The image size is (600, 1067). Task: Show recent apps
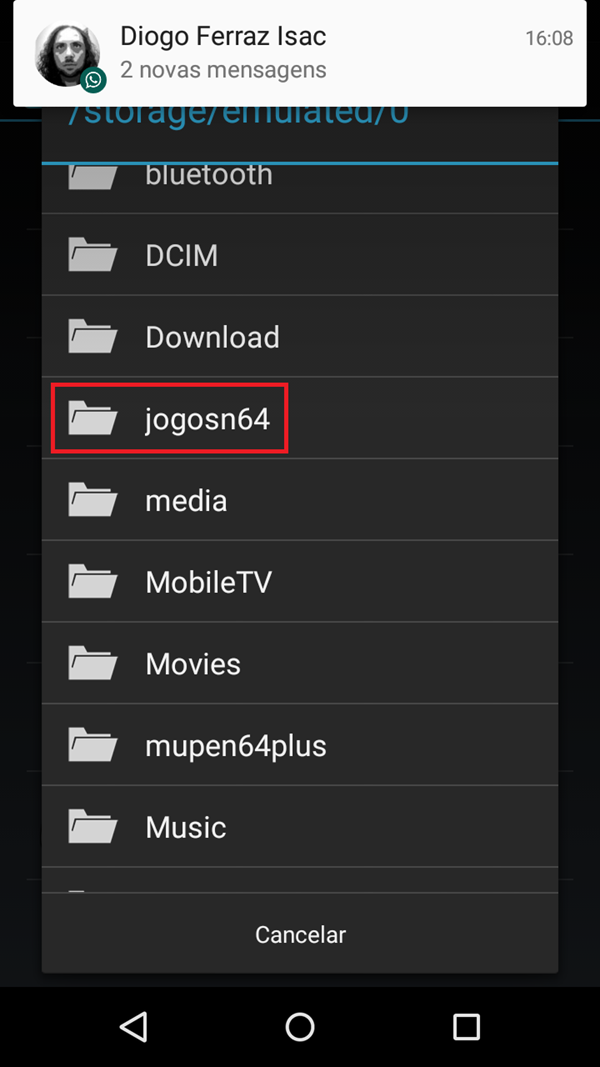(x=466, y=1026)
